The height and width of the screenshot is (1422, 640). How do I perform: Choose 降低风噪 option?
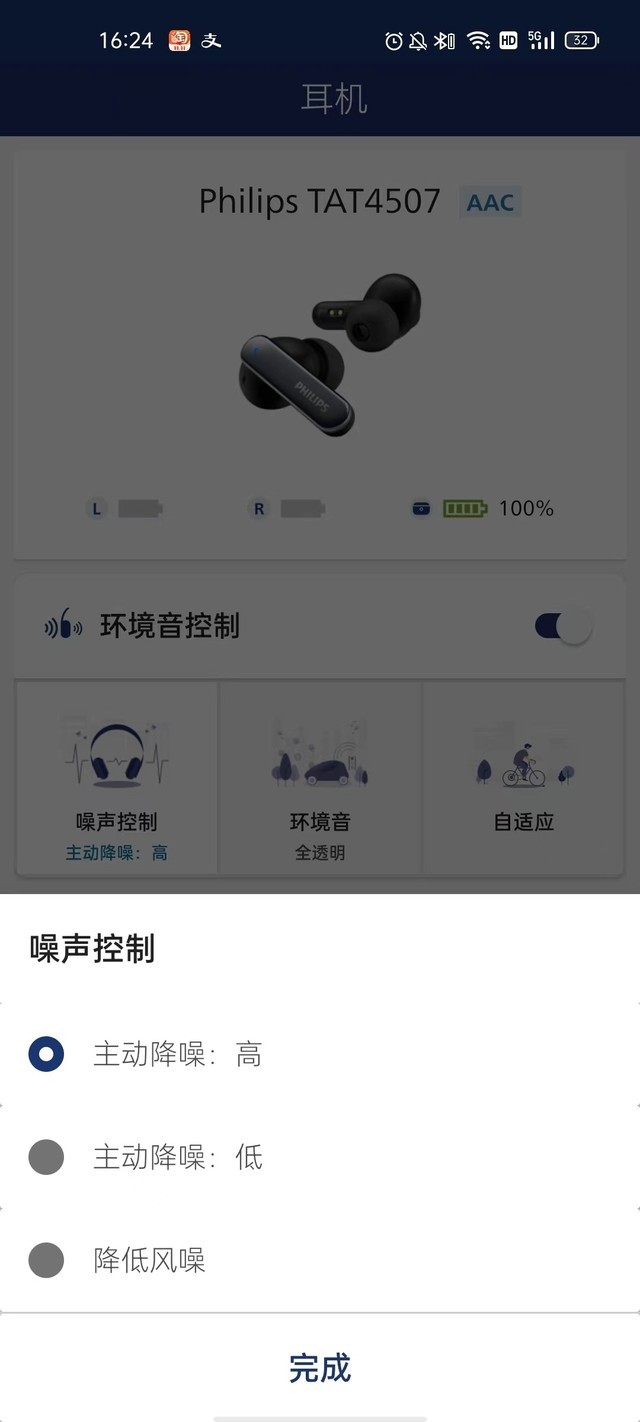click(46, 1260)
